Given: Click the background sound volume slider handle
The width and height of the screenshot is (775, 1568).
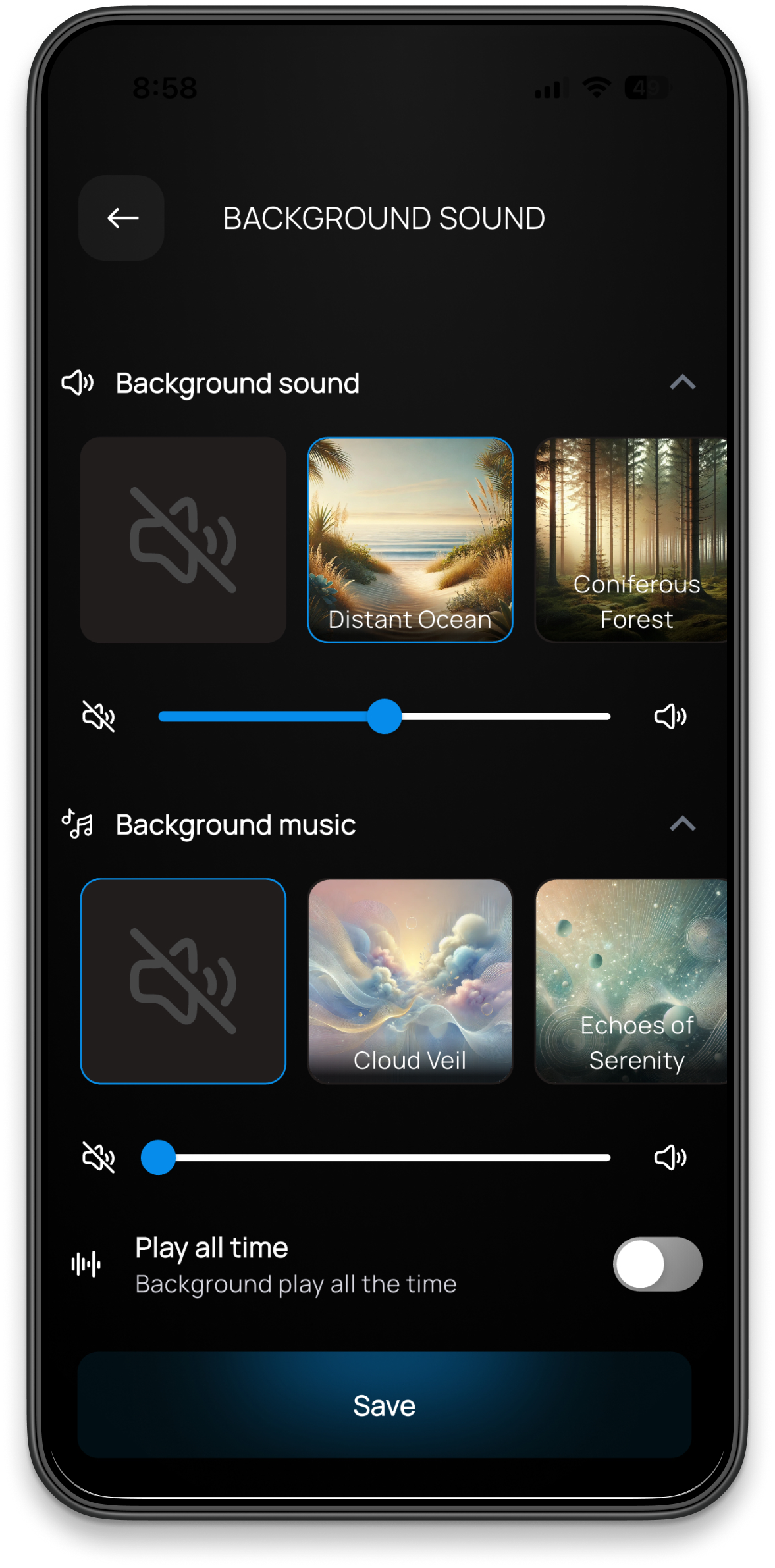Looking at the screenshot, I should click(384, 717).
